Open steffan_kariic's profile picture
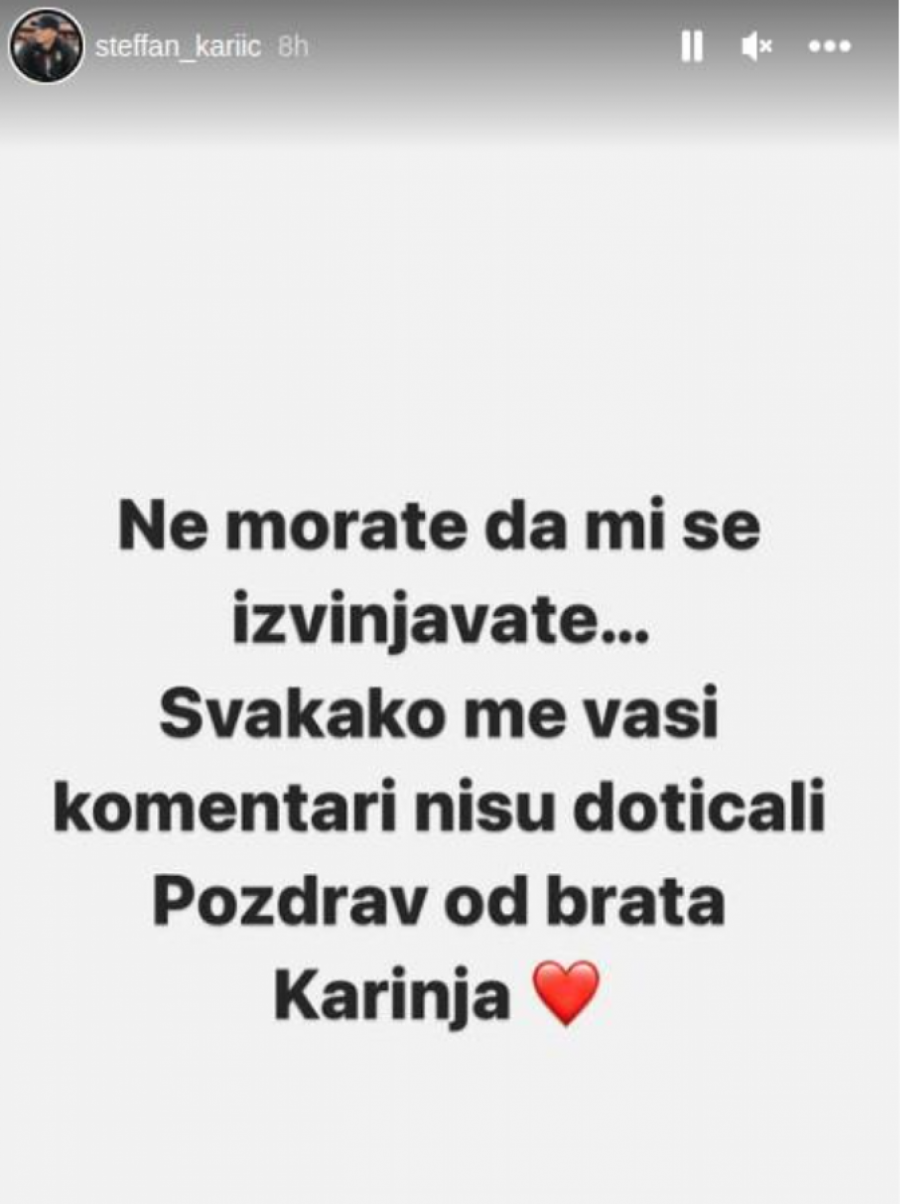Image resolution: width=900 pixels, height=1204 pixels. tap(46, 46)
